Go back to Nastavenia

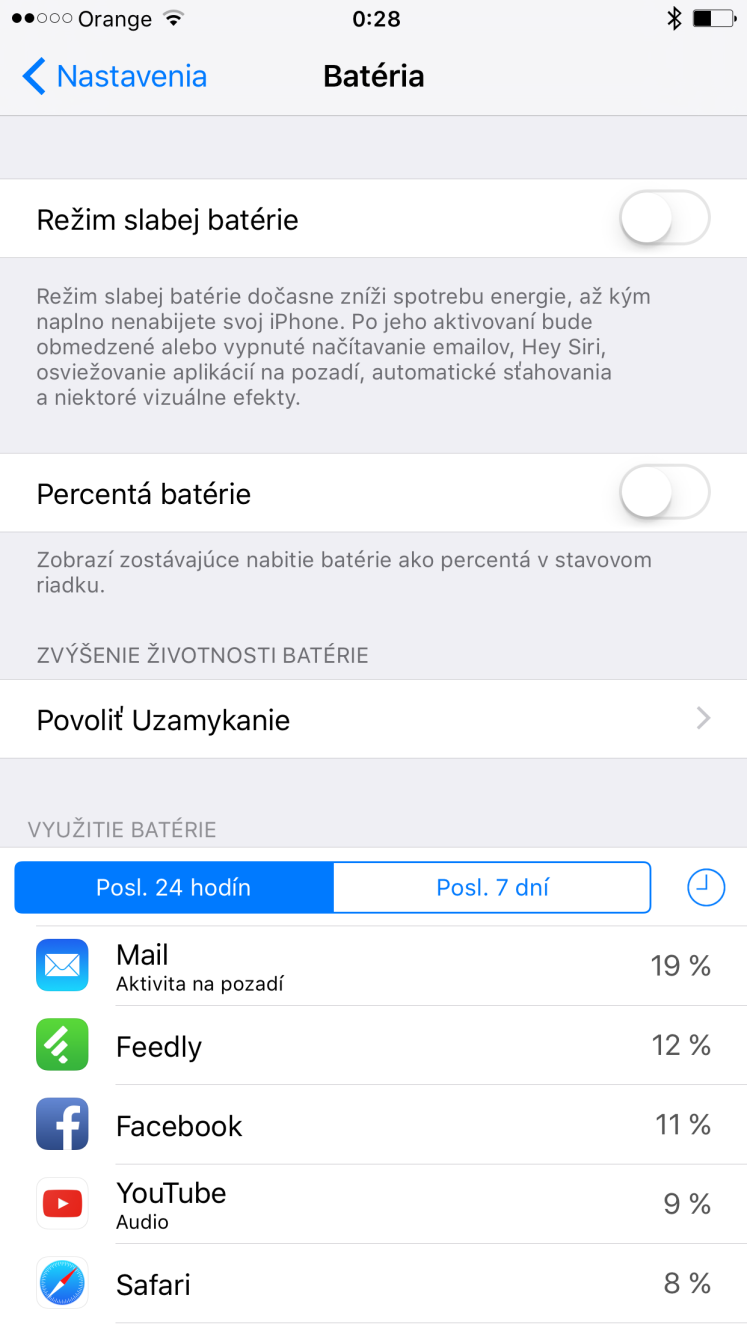click(x=114, y=77)
